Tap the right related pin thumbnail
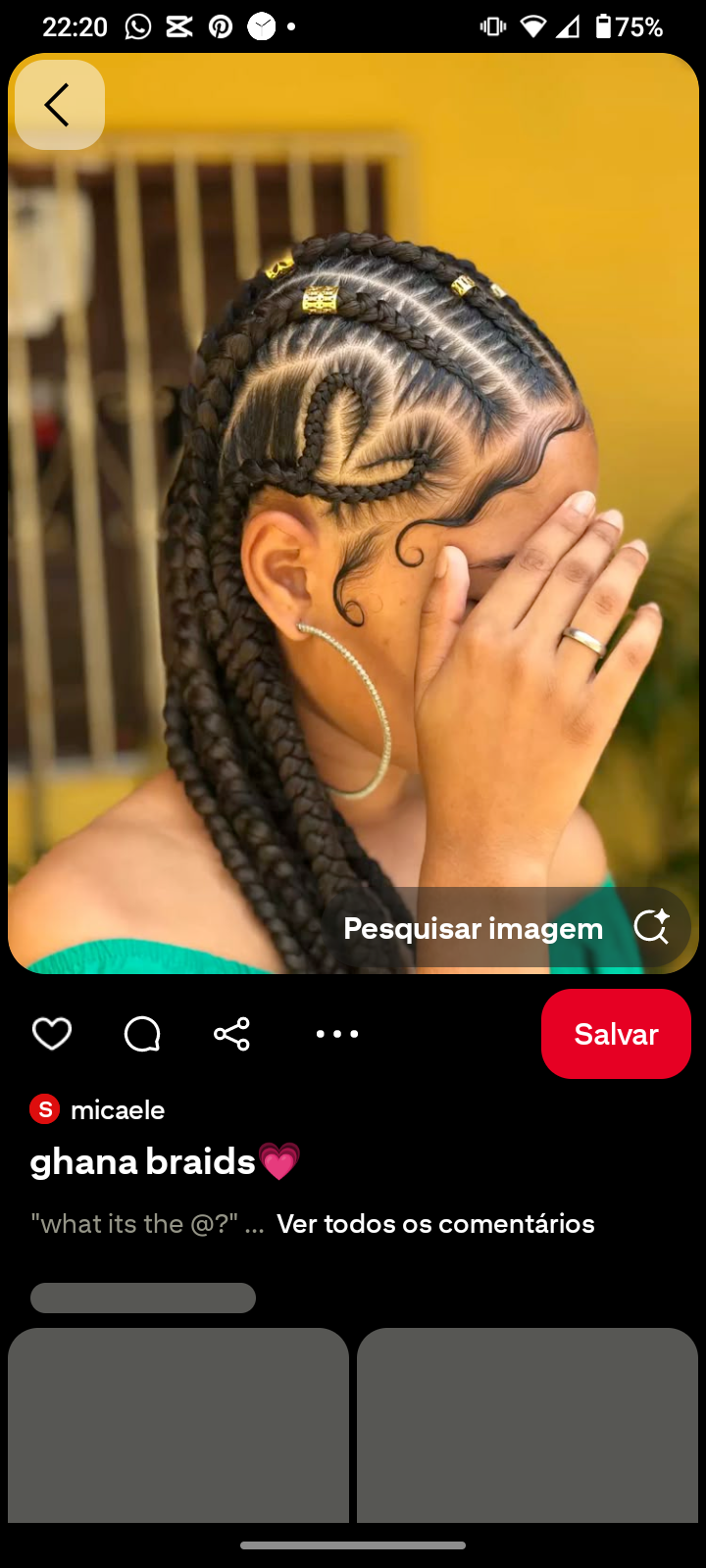Viewport: 706px width, 1568px height. pos(527,1426)
